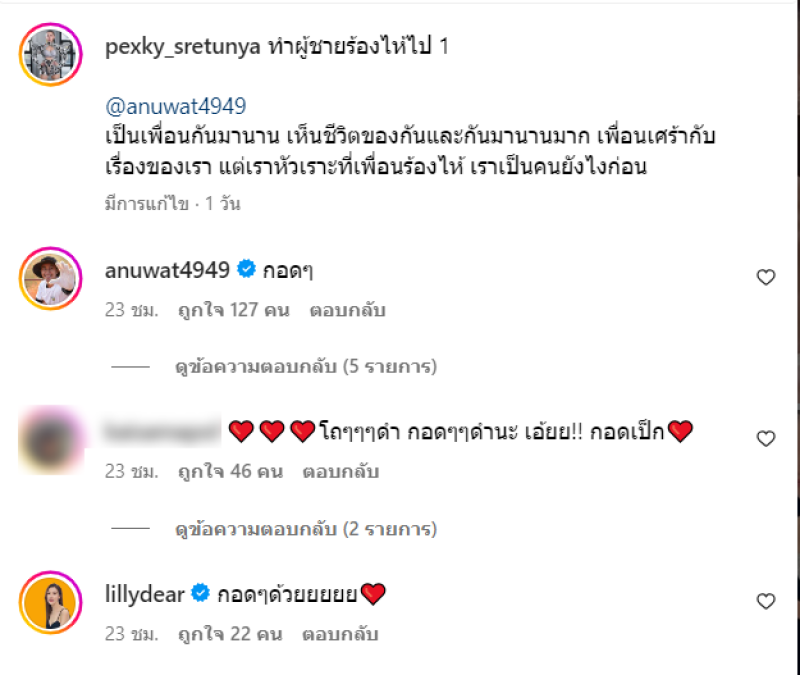Viewport: 800px width, 675px height.
Task: Open the lillydear username profile
Action: click(144, 594)
